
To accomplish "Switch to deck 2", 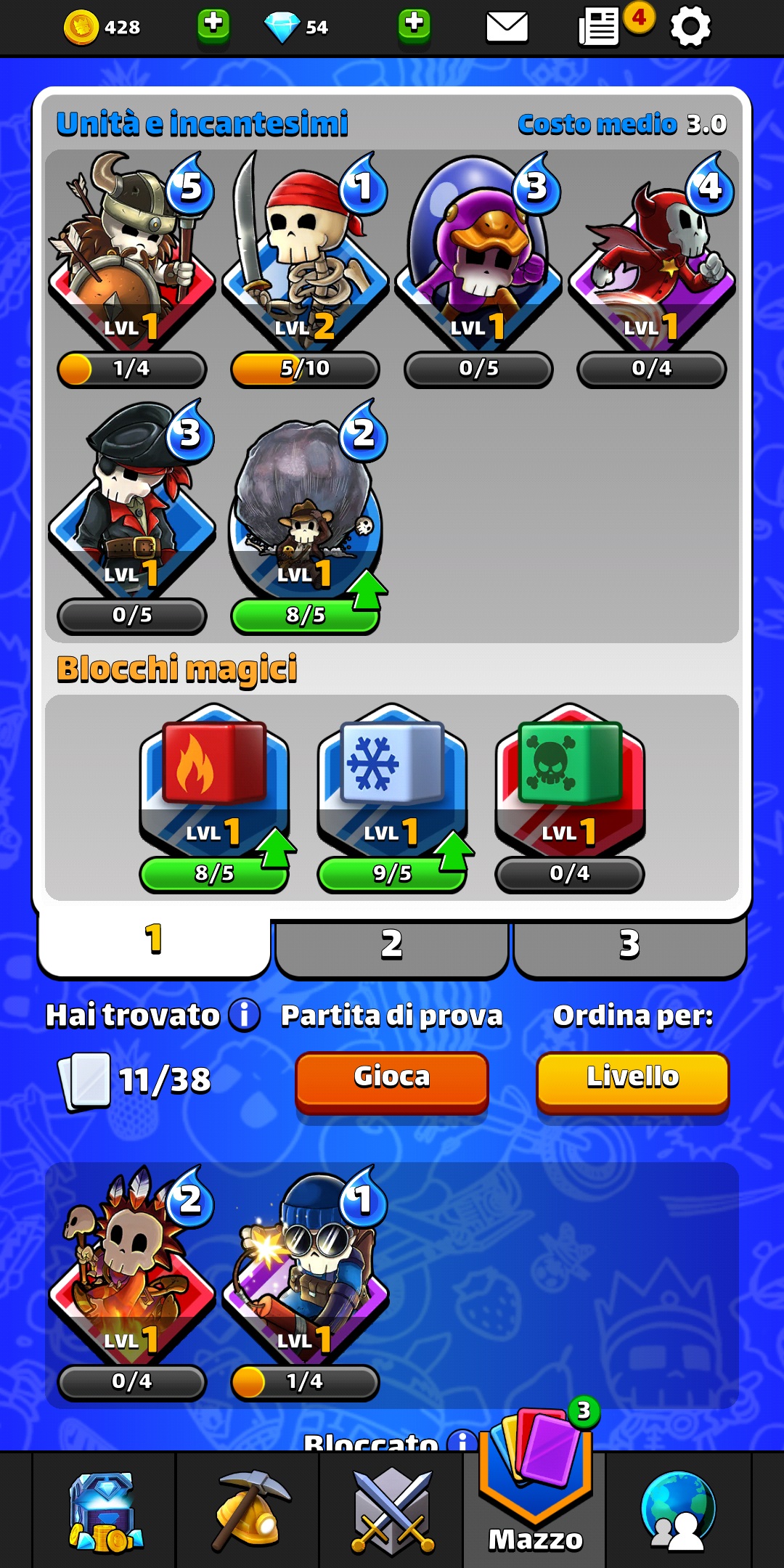I will [x=392, y=944].
